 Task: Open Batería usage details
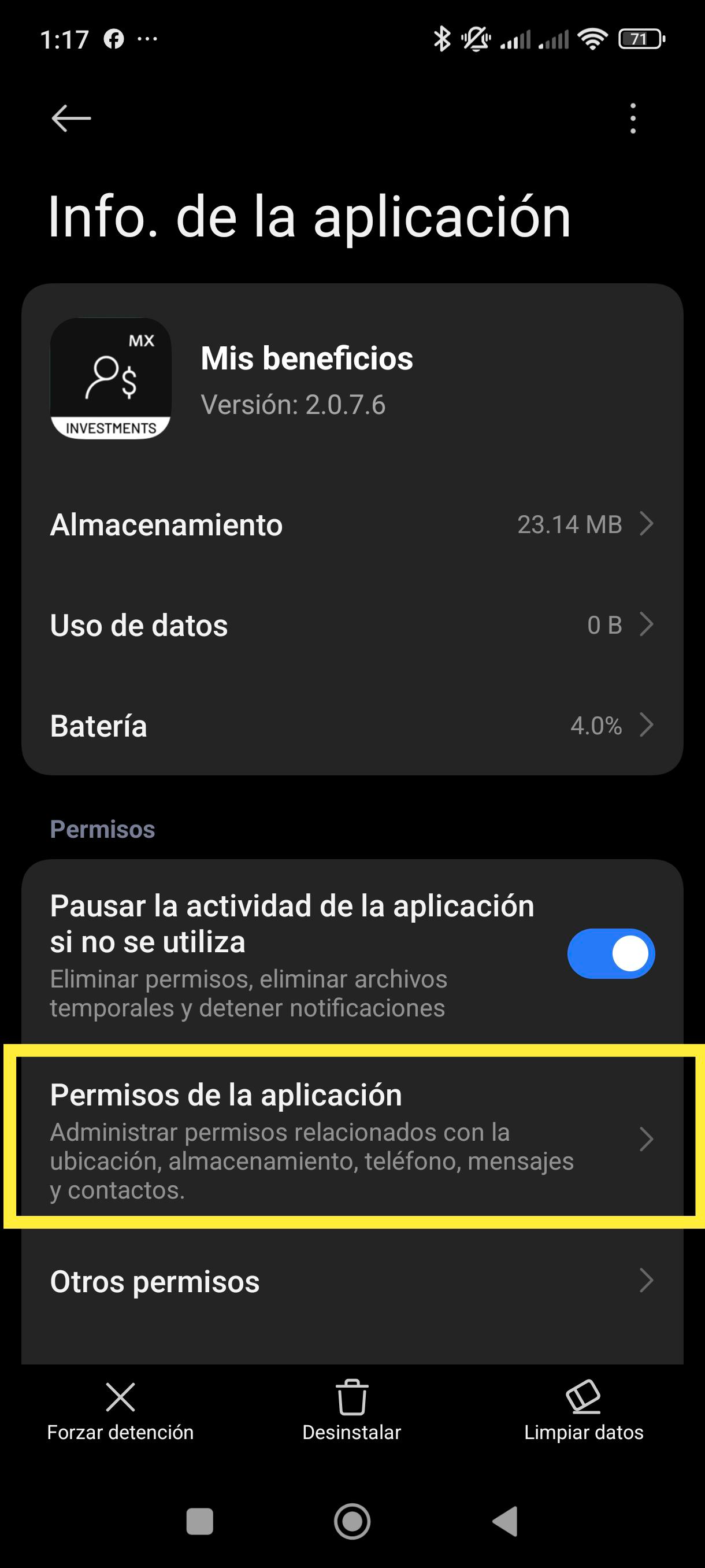(x=351, y=726)
